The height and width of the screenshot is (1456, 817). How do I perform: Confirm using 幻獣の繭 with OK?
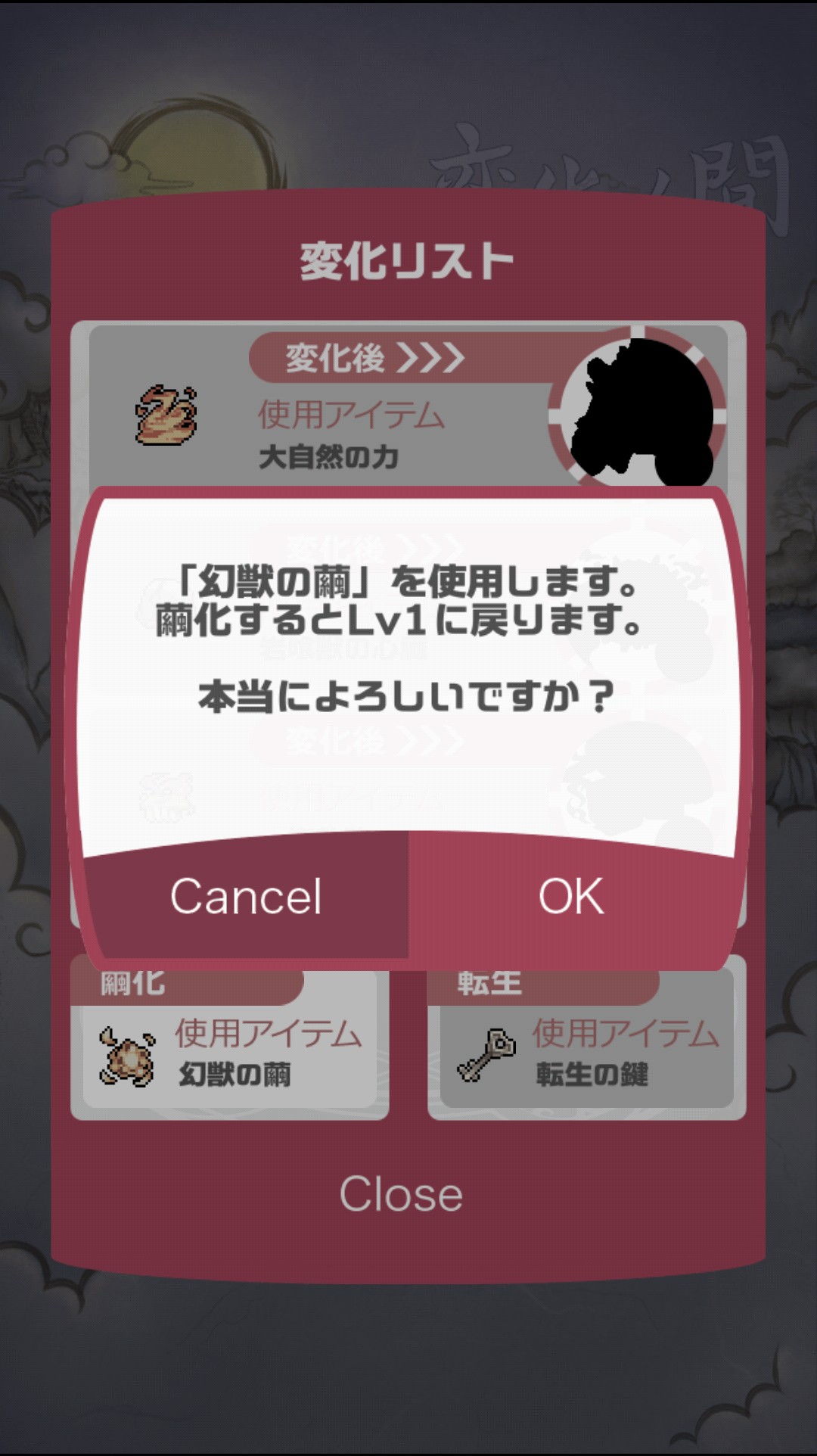[572, 897]
